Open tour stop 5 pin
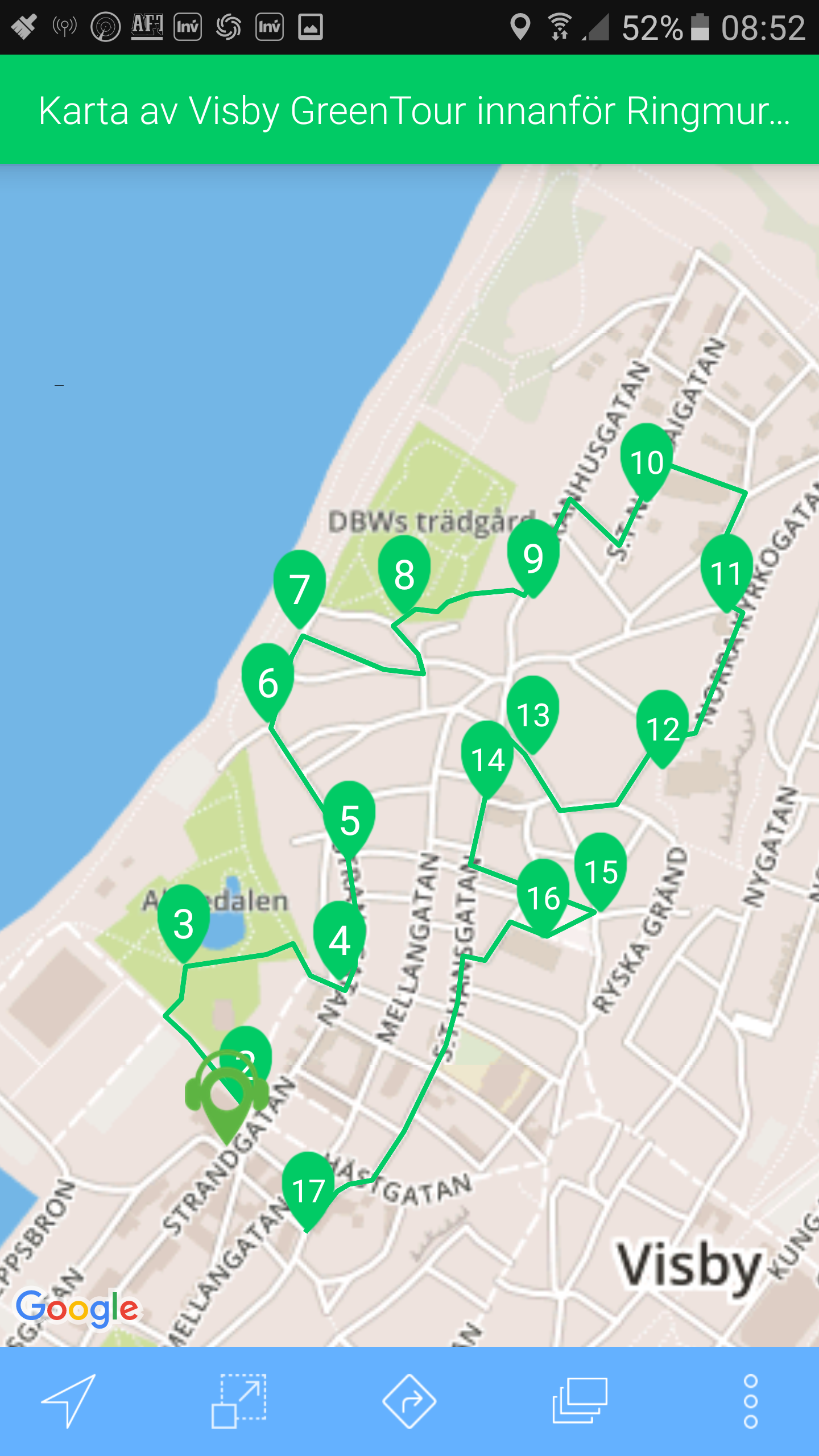Image resolution: width=819 pixels, height=1456 pixels. pos(349,820)
